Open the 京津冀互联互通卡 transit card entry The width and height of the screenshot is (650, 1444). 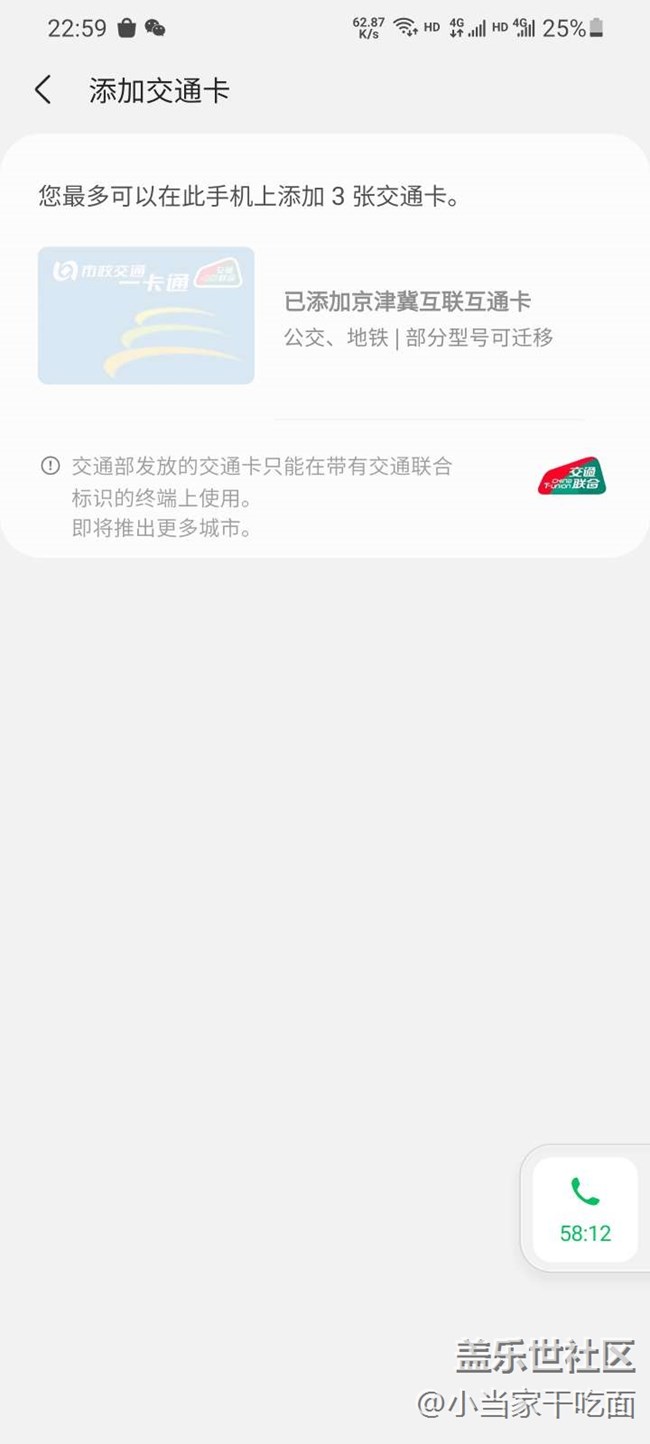tap(310, 317)
